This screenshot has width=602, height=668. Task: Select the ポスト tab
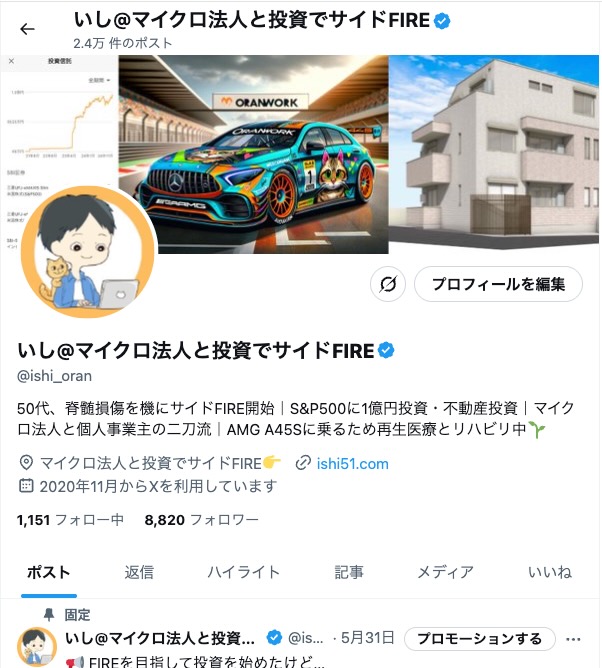click(x=49, y=572)
